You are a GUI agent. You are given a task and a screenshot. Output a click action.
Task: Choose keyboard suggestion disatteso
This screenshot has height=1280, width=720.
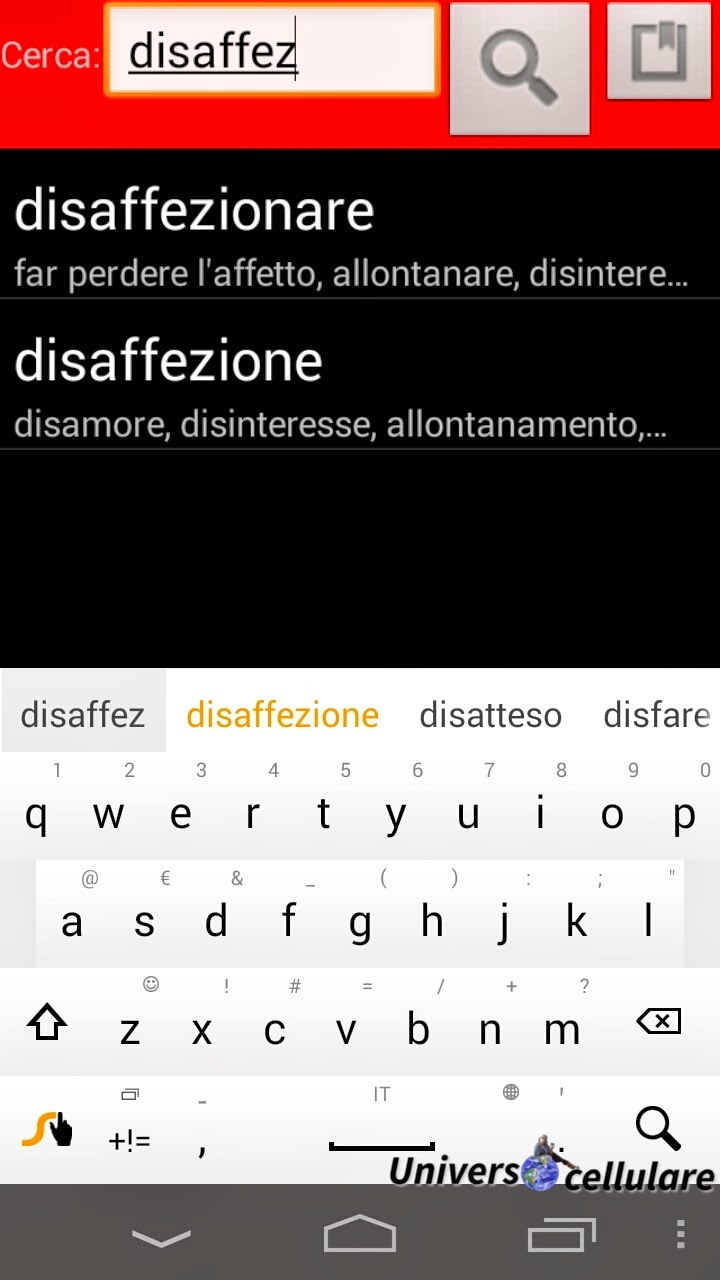[x=490, y=715]
